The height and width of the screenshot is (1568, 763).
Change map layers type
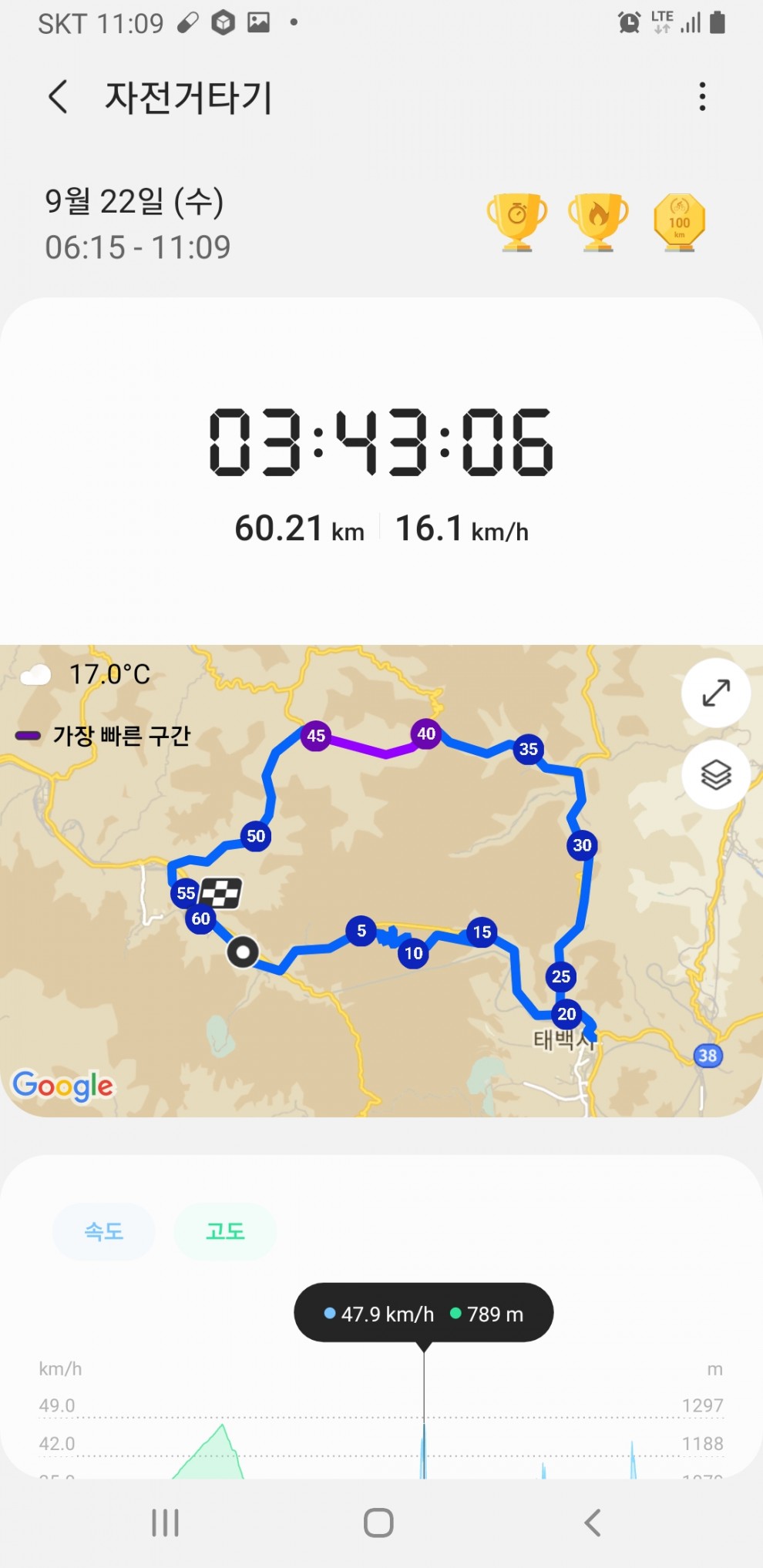tap(716, 774)
